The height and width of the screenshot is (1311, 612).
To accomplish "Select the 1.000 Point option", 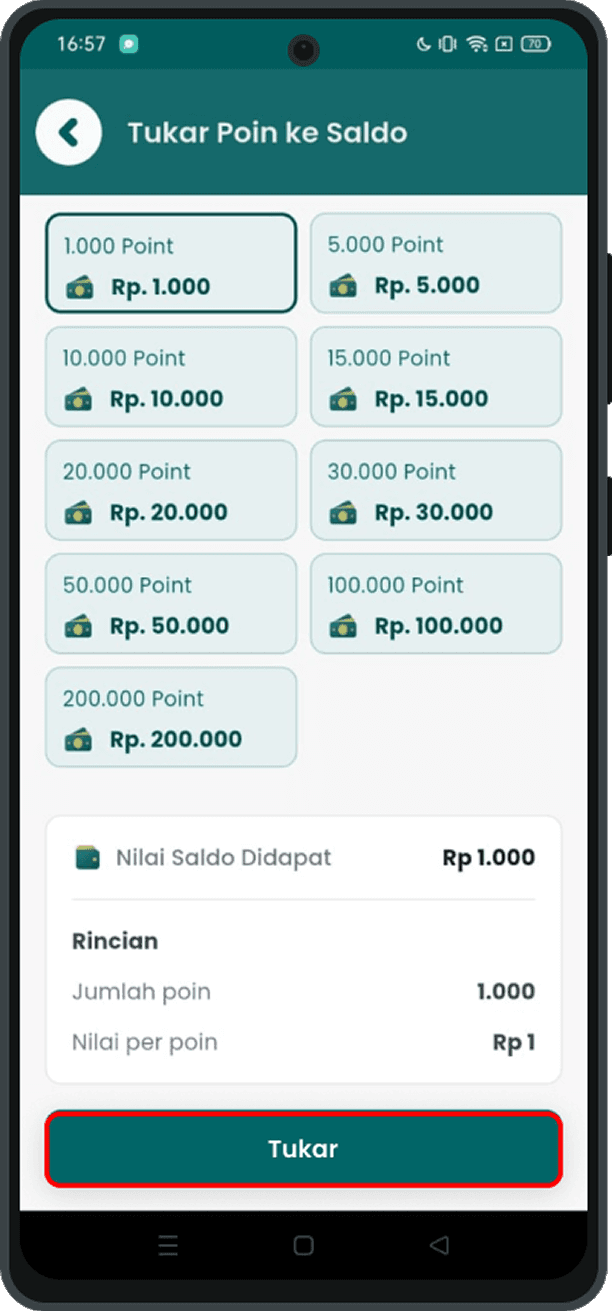I will click(x=171, y=264).
